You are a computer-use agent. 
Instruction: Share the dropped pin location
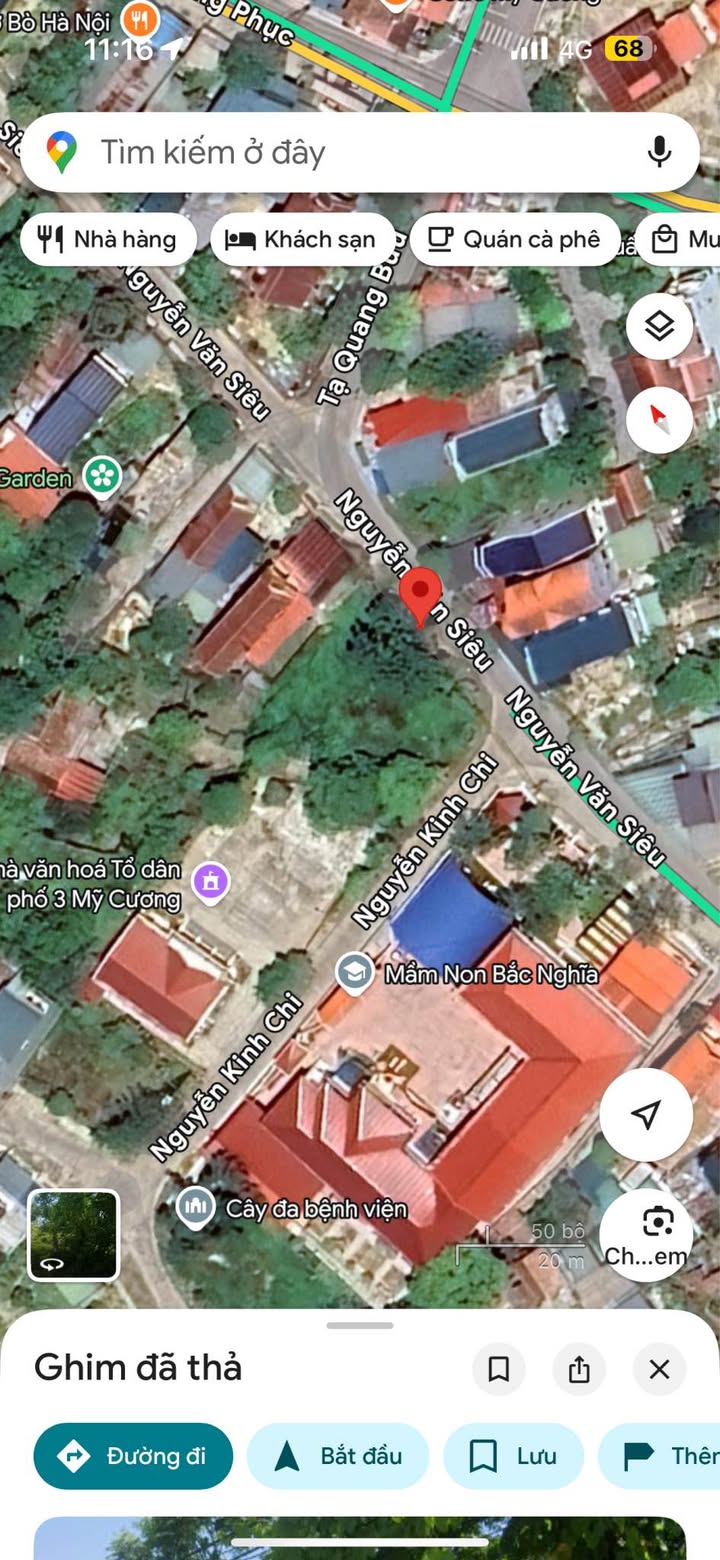(579, 1369)
